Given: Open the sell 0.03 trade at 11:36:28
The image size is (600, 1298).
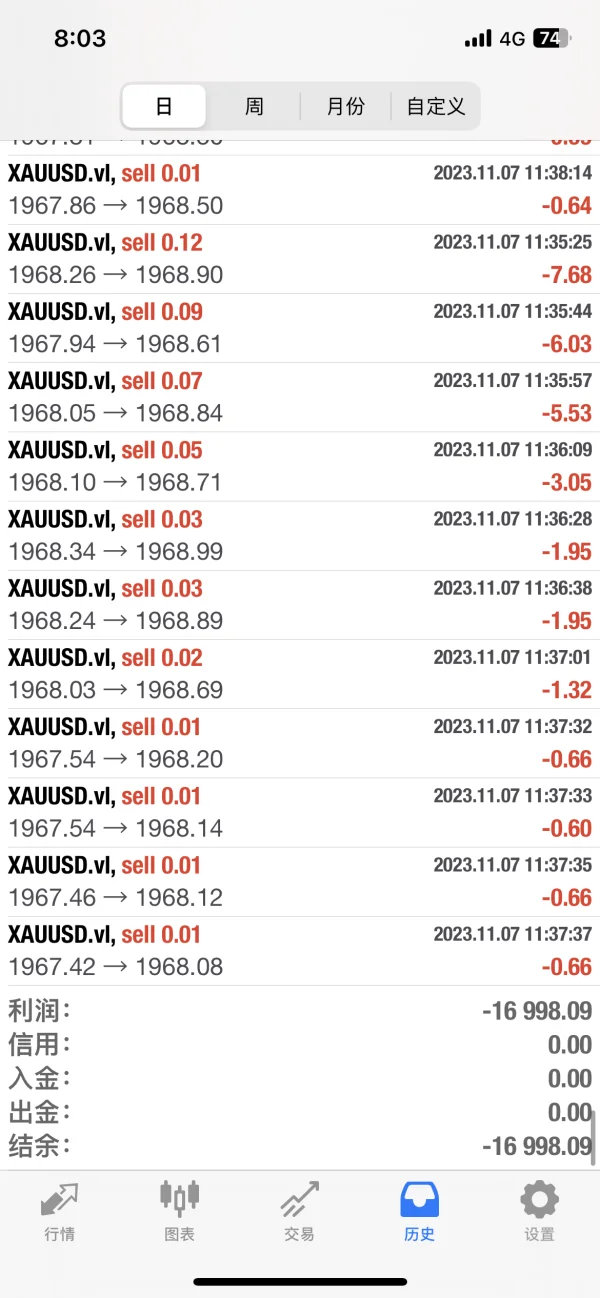Looking at the screenshot, I should [300, 535].
